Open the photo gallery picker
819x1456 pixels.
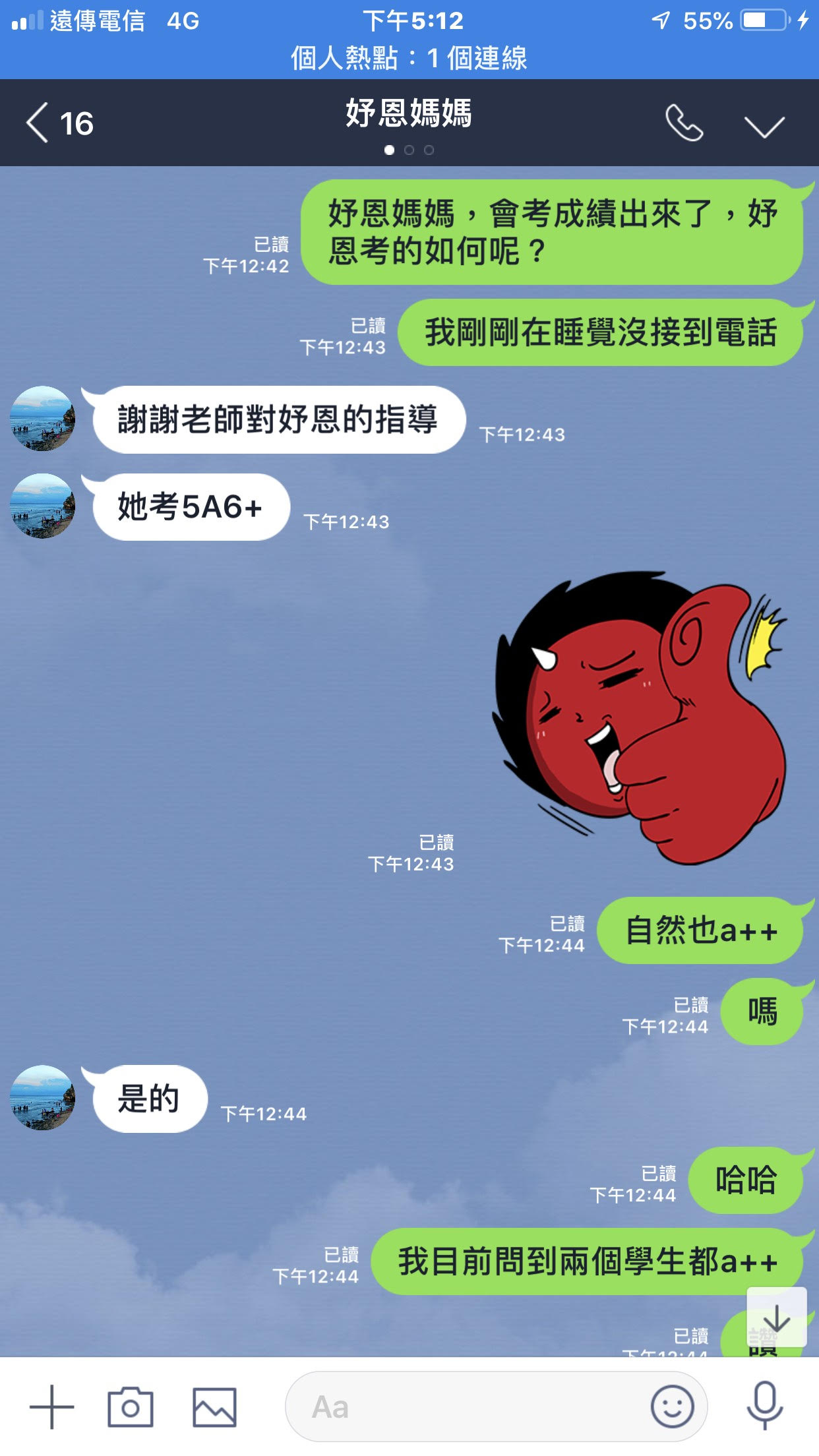(214, 1407)
